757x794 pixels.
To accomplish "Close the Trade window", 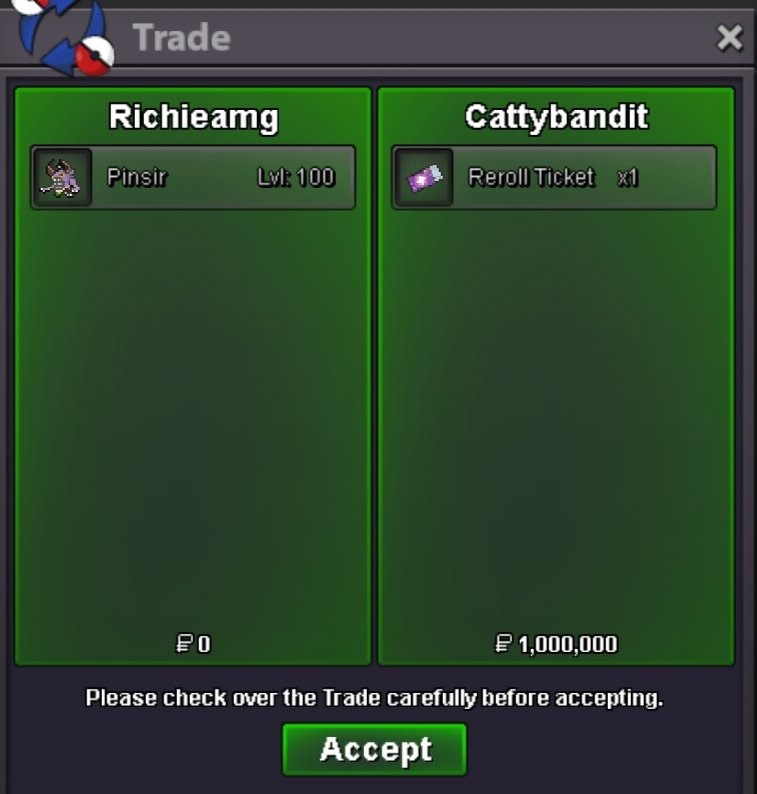I will (730, 38).
